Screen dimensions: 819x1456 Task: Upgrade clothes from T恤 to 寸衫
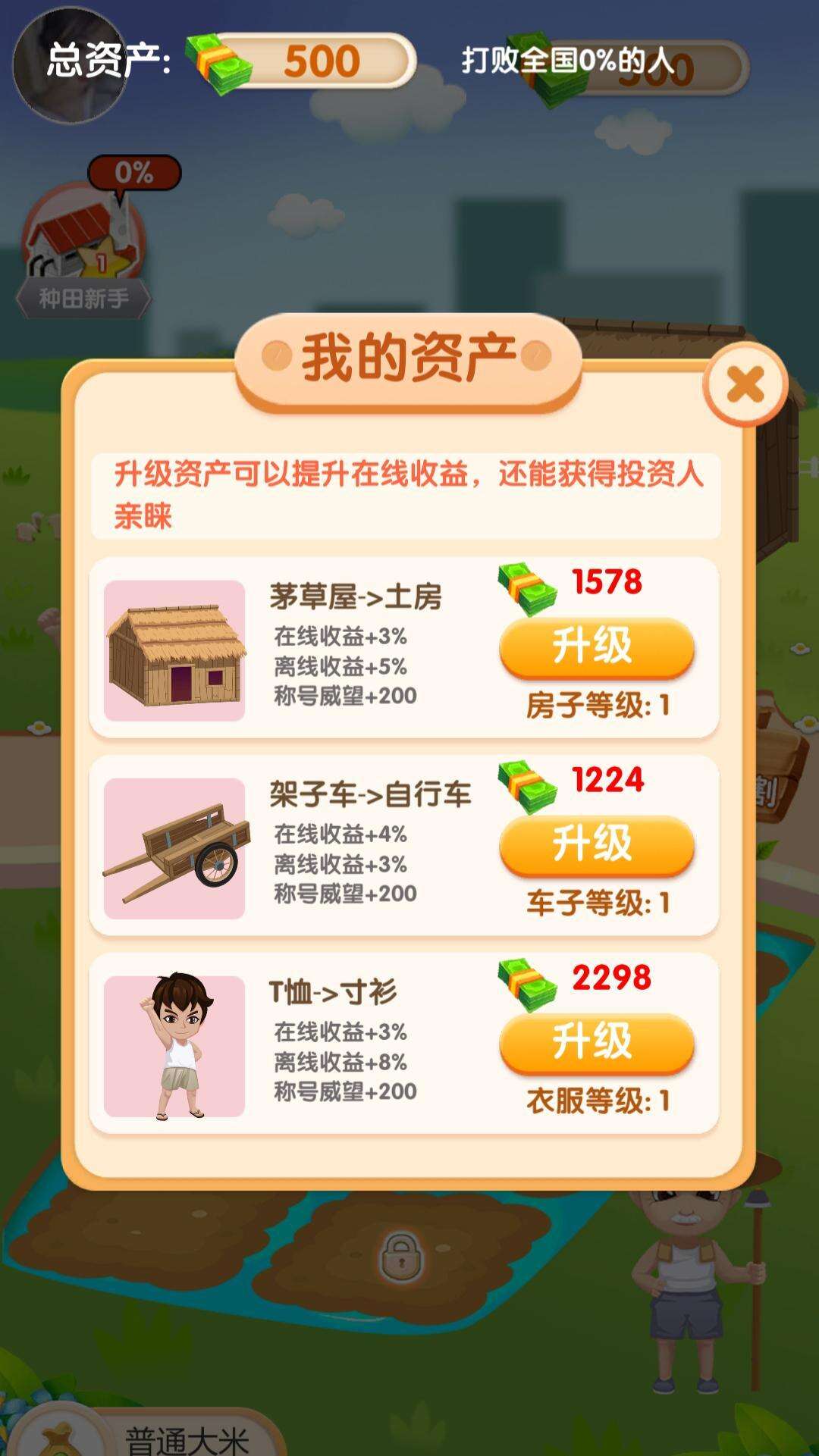point(596,1042)
